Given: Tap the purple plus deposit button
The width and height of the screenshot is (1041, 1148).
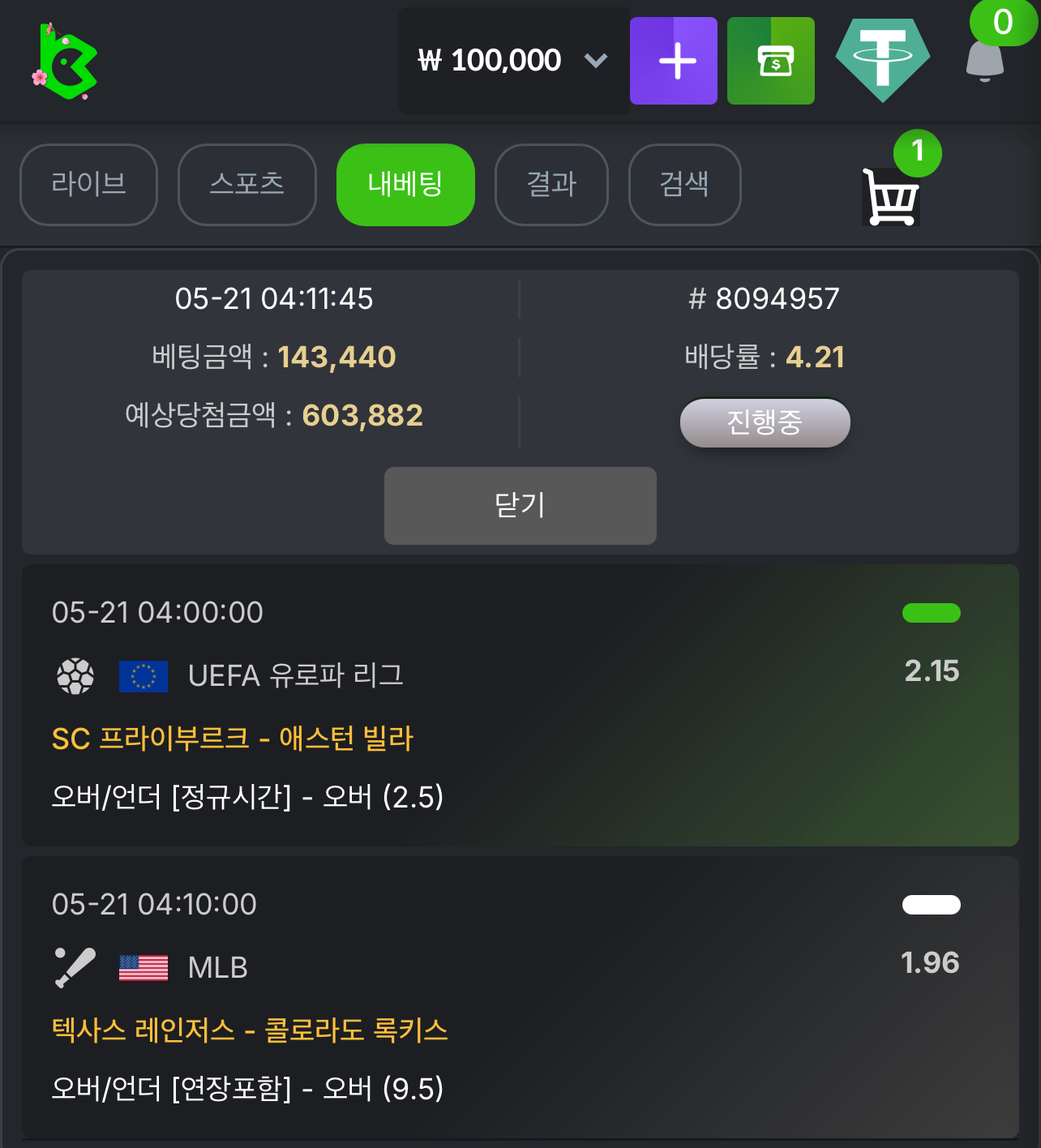Looking at the screenshot, I should point(674,61).
